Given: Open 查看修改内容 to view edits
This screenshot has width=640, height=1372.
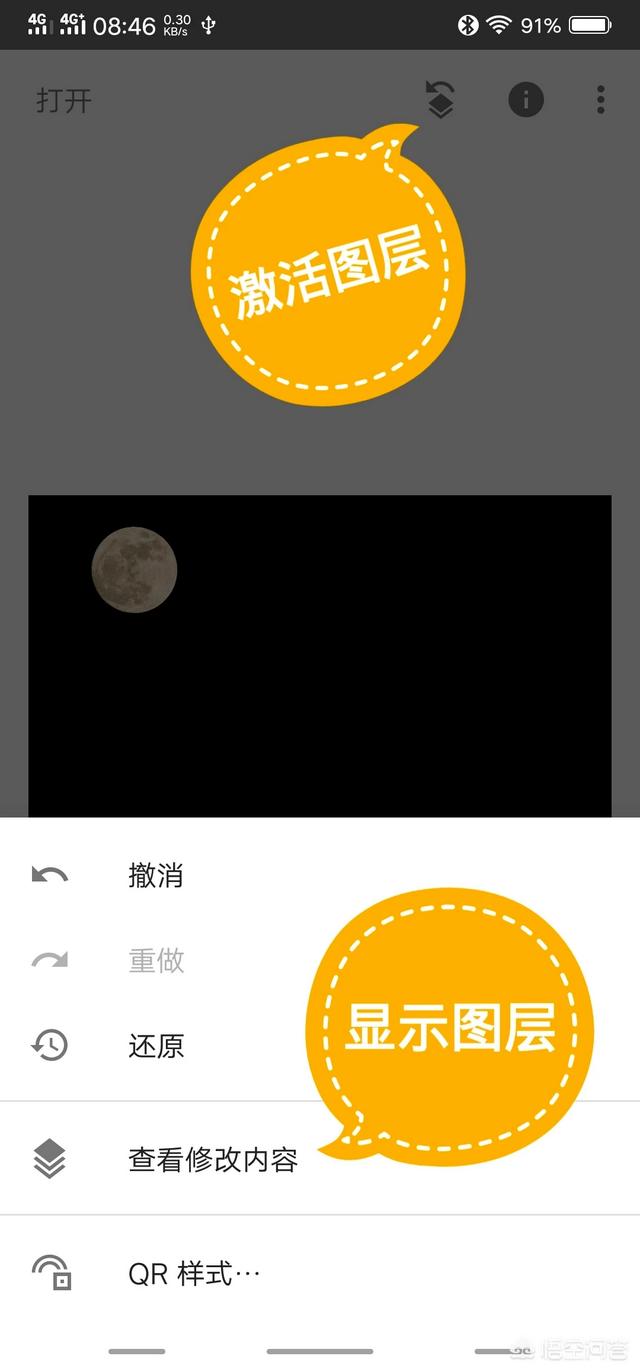Looking at the screenshot, I should click(x=320, y=1159).
